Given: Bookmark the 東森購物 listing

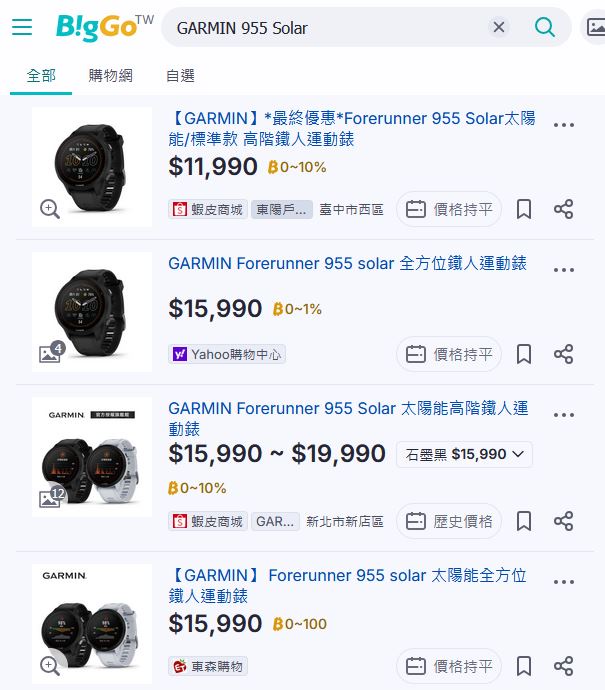Looking at the screenshot, I should [524, 666].
